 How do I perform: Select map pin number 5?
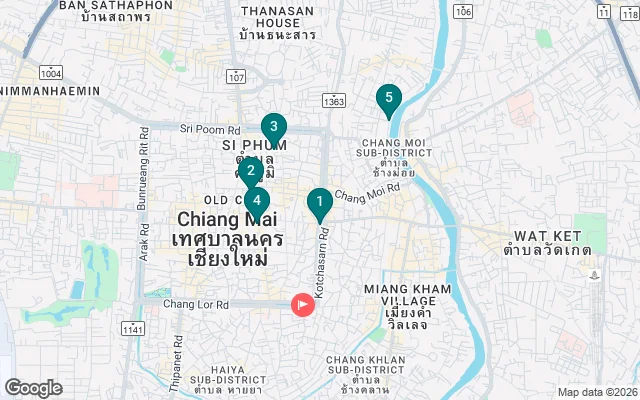tap(388, 98)
